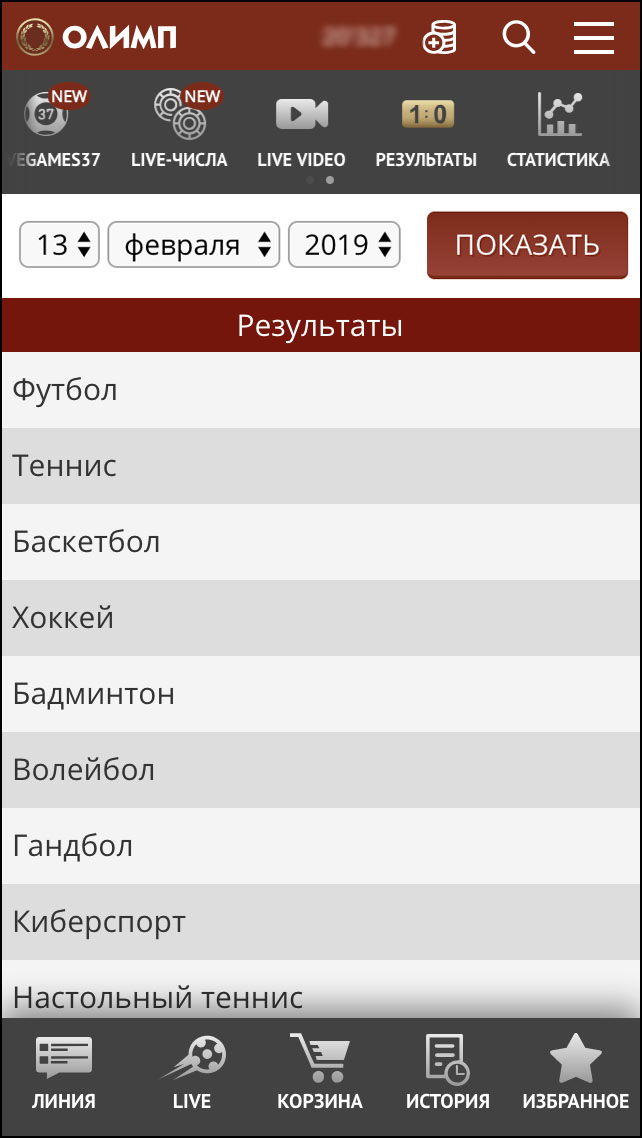The image size is (642, 1138).
Task: Open LIVE-ЧИСЛА section
Action: [179, 130]
